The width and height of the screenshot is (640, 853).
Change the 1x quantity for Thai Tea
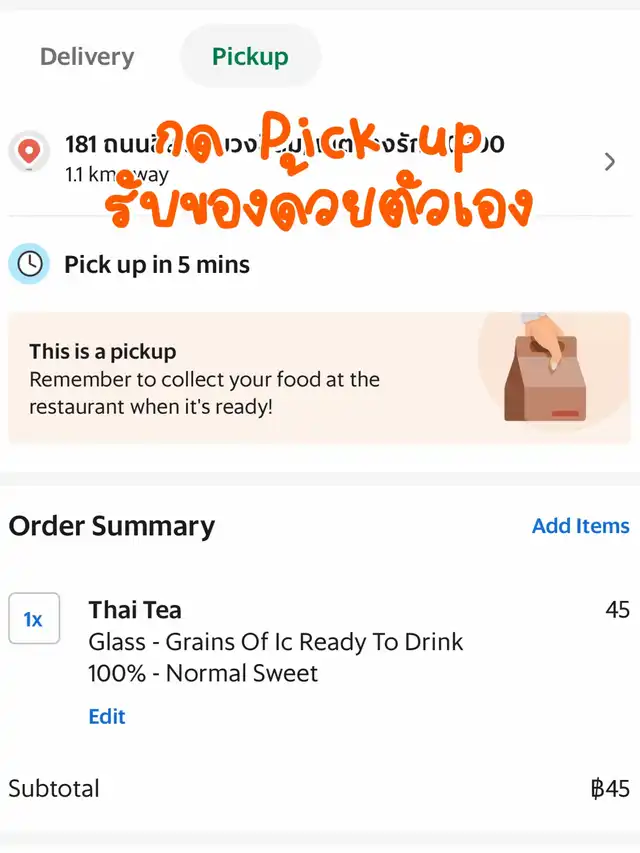[x=34, y=619]
